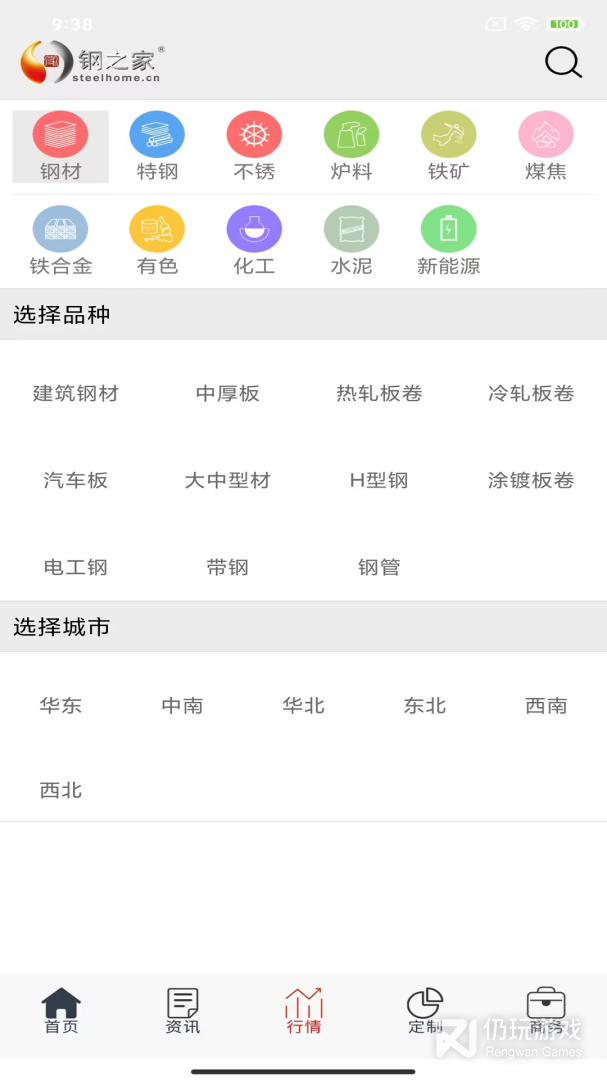Pick the 钢管 variety
The image size is (607, 1080).
tap(379, 568)
